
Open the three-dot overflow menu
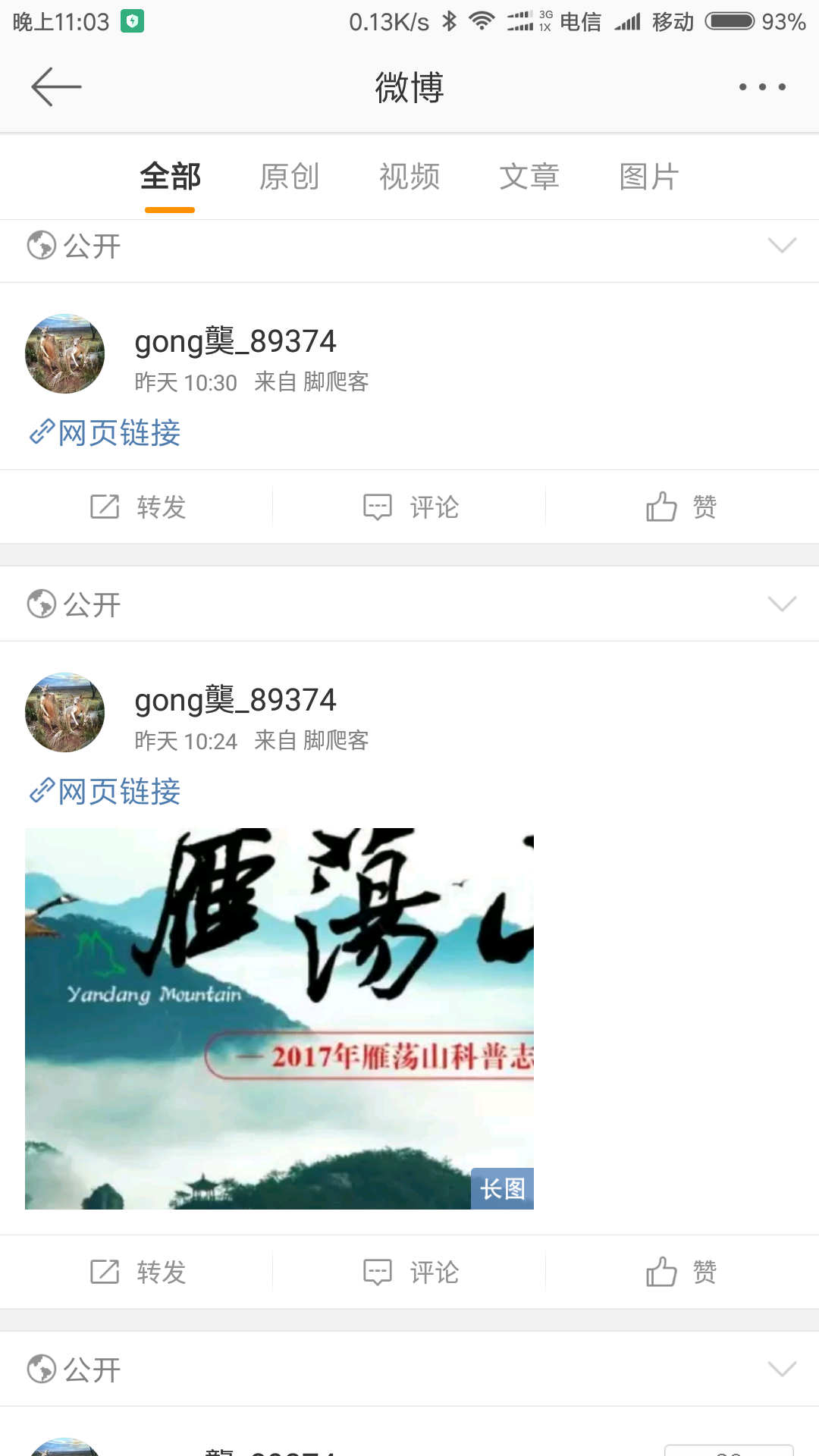[761, 87]
